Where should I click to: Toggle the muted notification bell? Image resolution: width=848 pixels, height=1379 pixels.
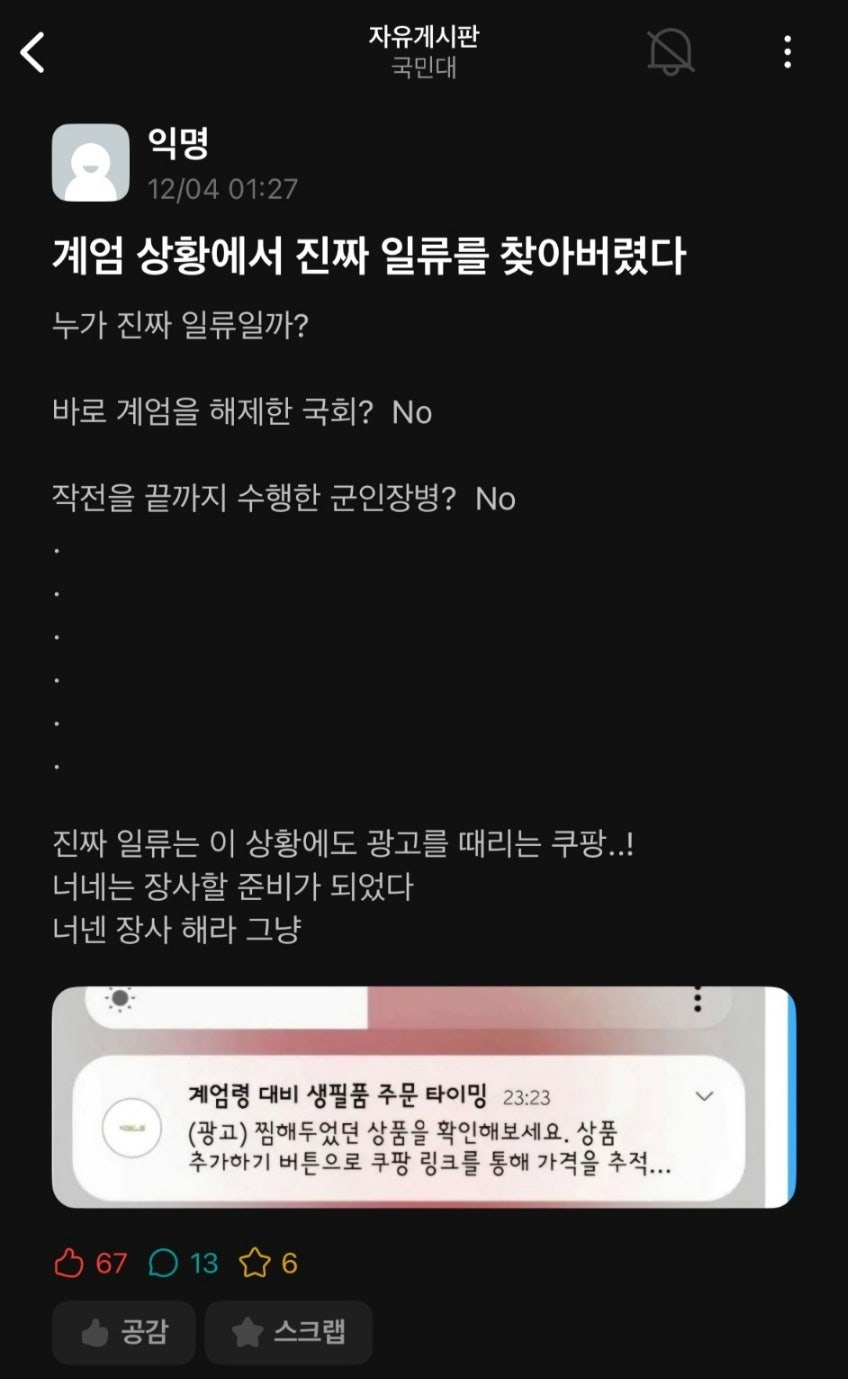click(670, 51)
